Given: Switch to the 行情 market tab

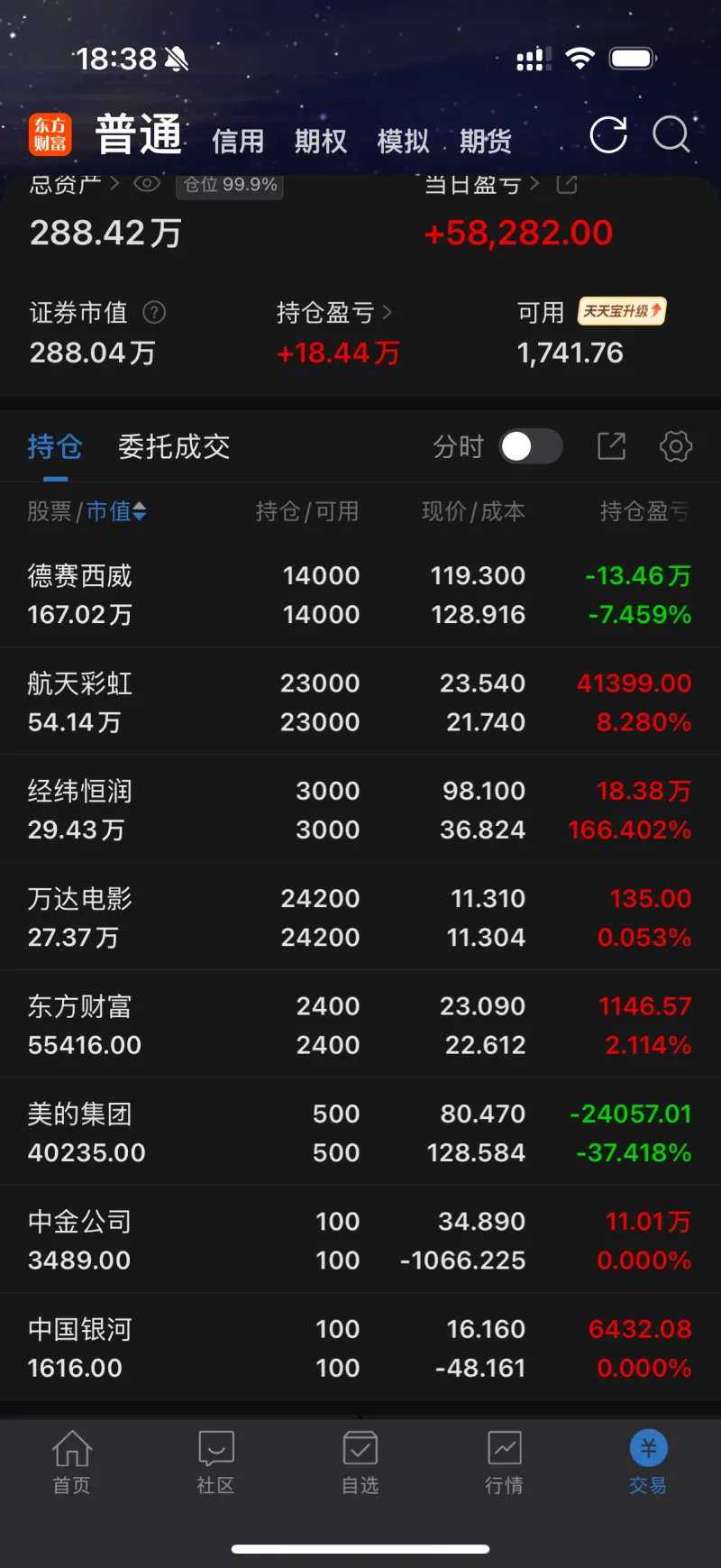Looking at the screenshot, I should point(504,1463).
